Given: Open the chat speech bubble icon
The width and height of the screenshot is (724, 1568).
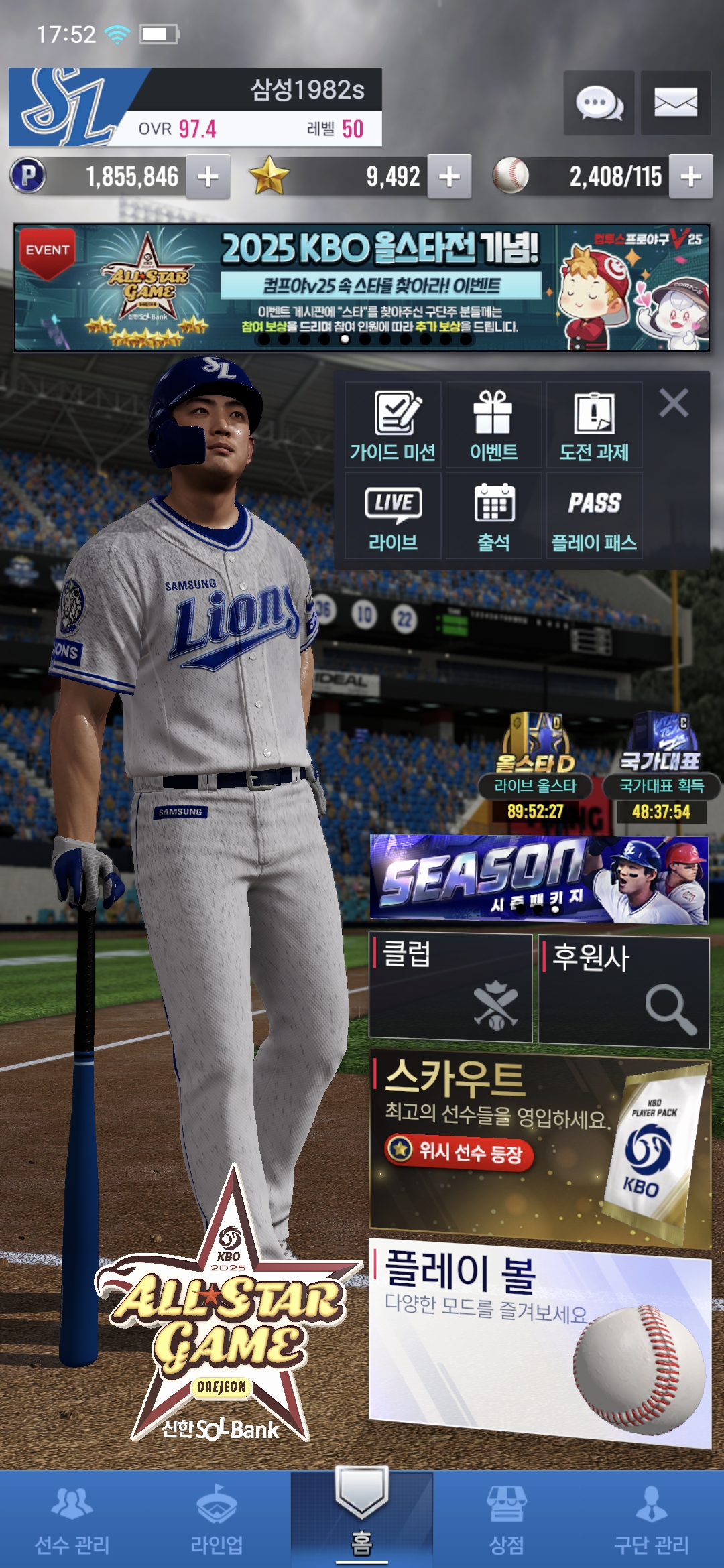Looking at the screenshot, I should (599, 103).
